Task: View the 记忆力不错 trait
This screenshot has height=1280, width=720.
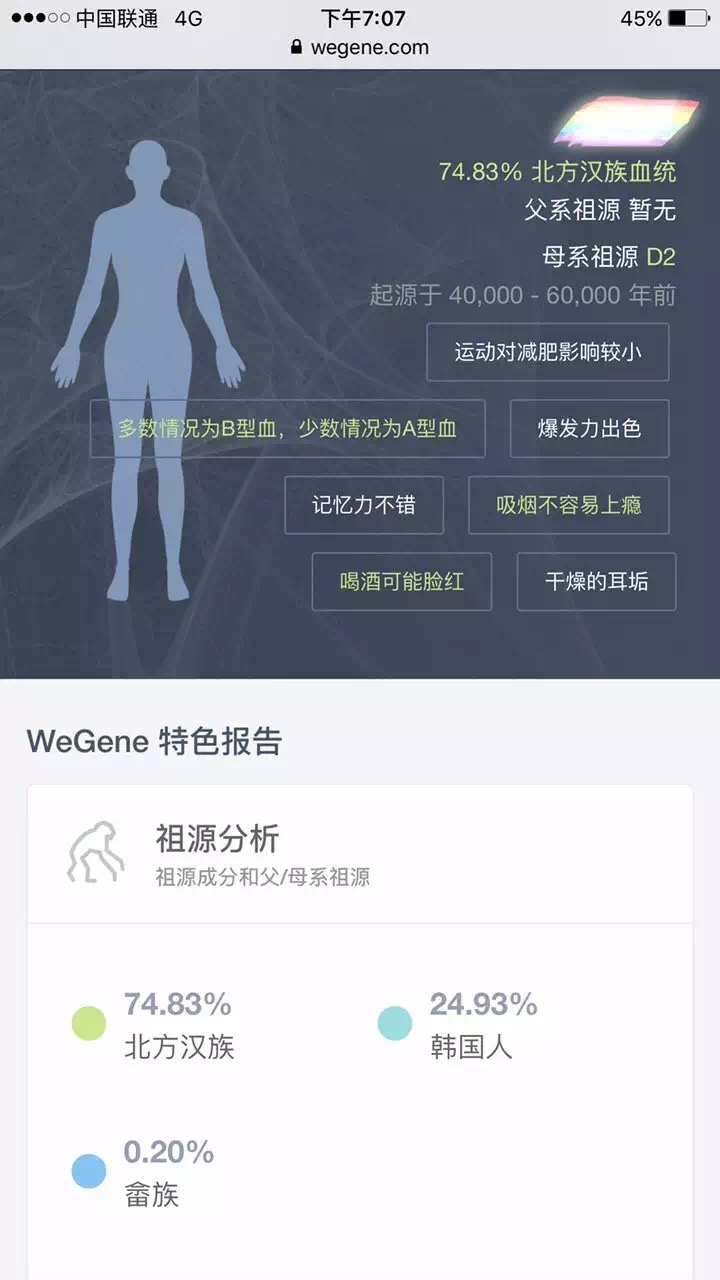Action: coord(364,505)
